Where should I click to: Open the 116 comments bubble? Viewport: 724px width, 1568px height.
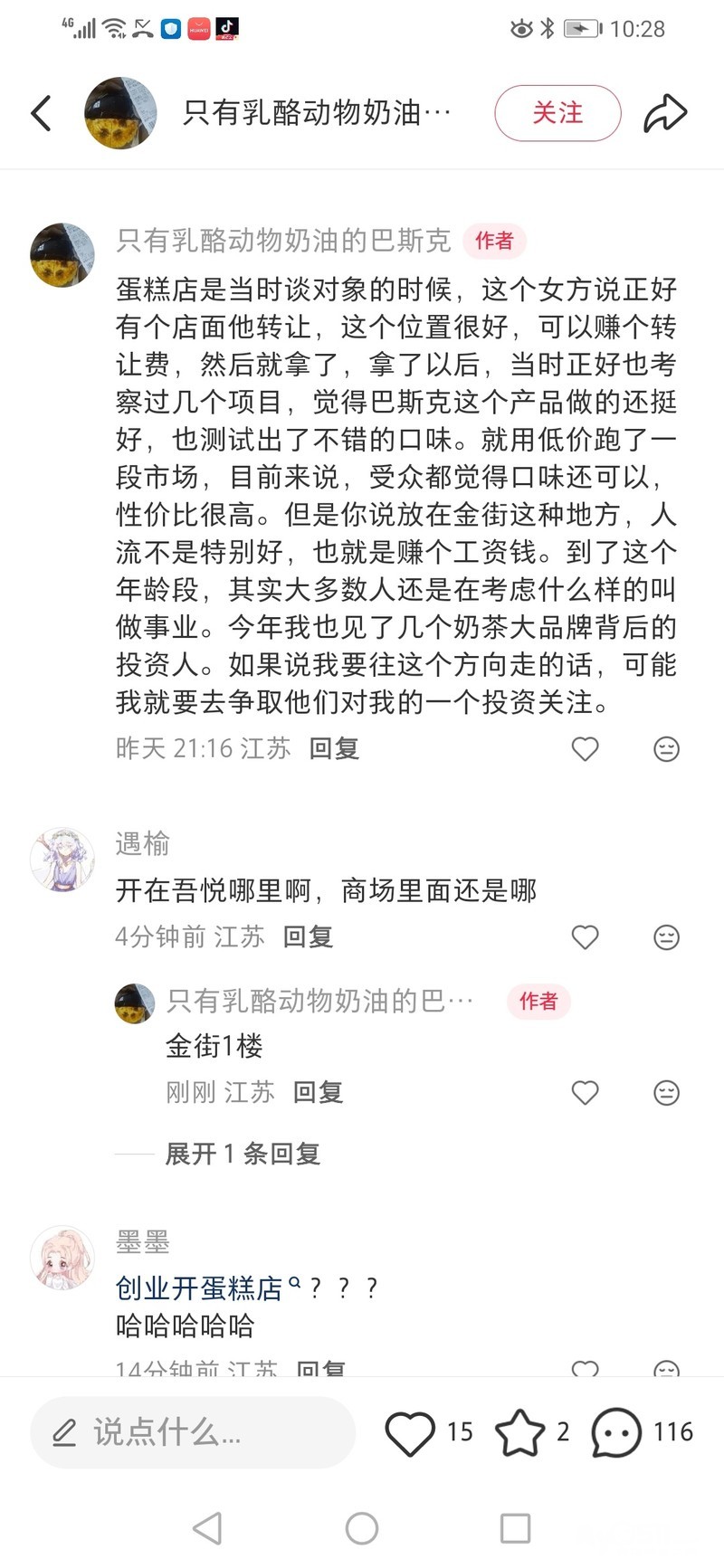[616, 1432]
